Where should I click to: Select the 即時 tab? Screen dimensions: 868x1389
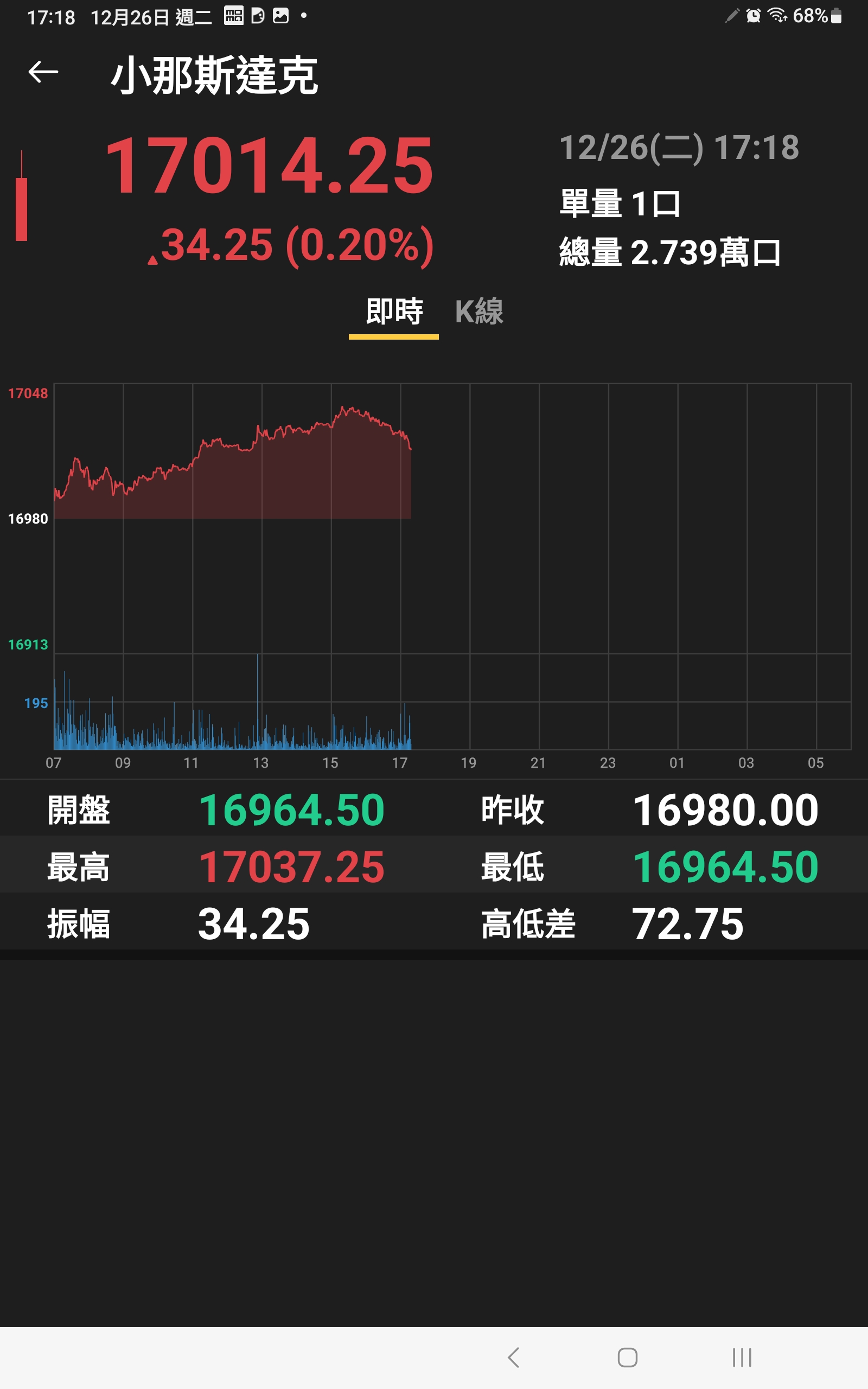394,312
